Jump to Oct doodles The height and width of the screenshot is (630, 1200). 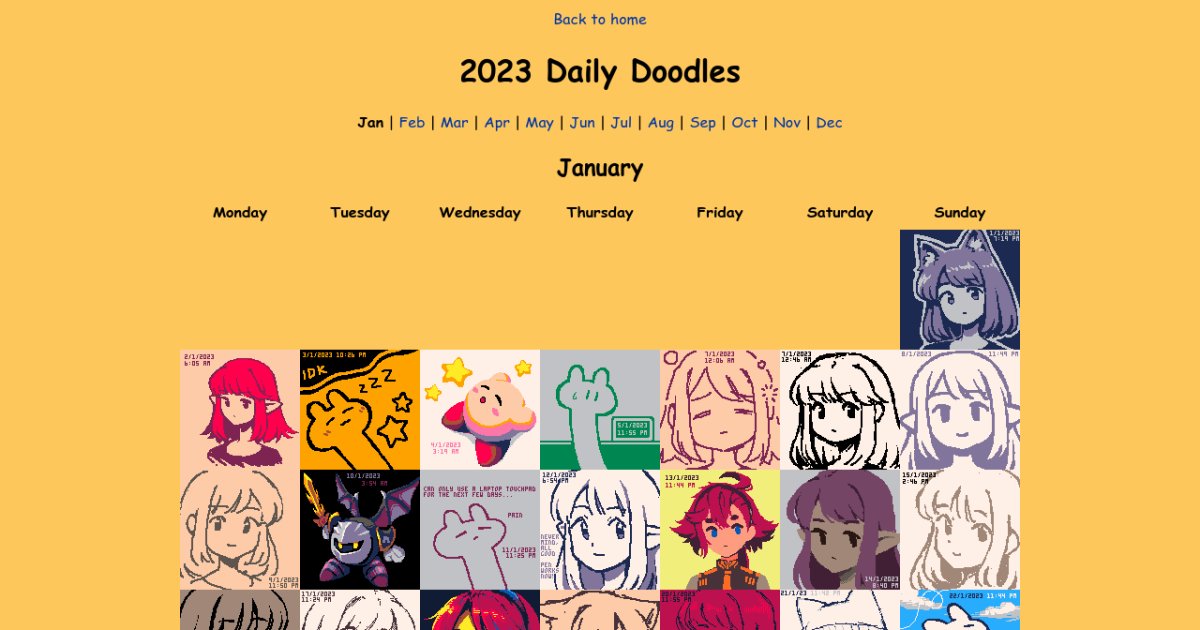(x=744, y=122)
